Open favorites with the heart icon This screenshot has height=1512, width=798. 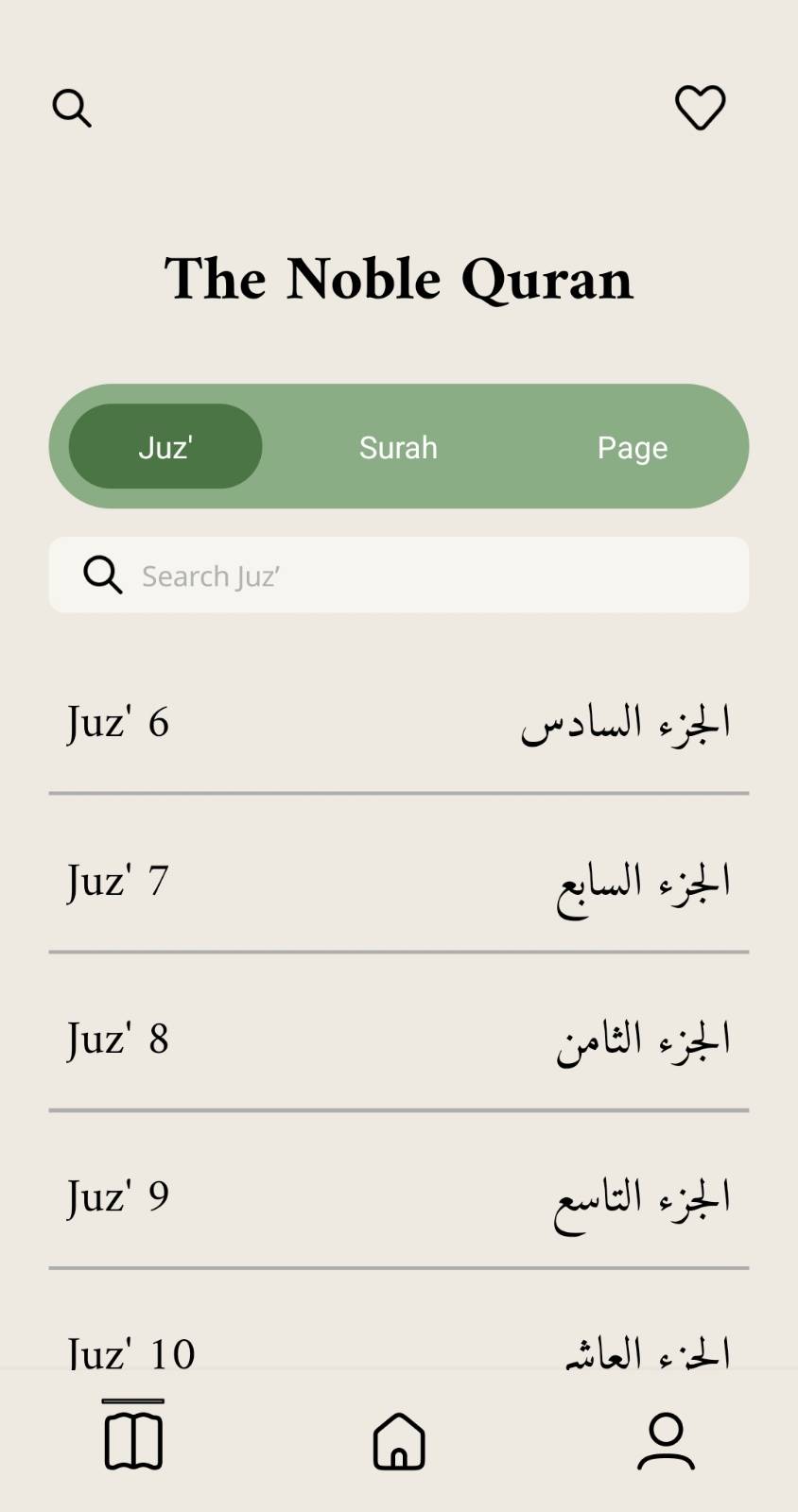700,107
